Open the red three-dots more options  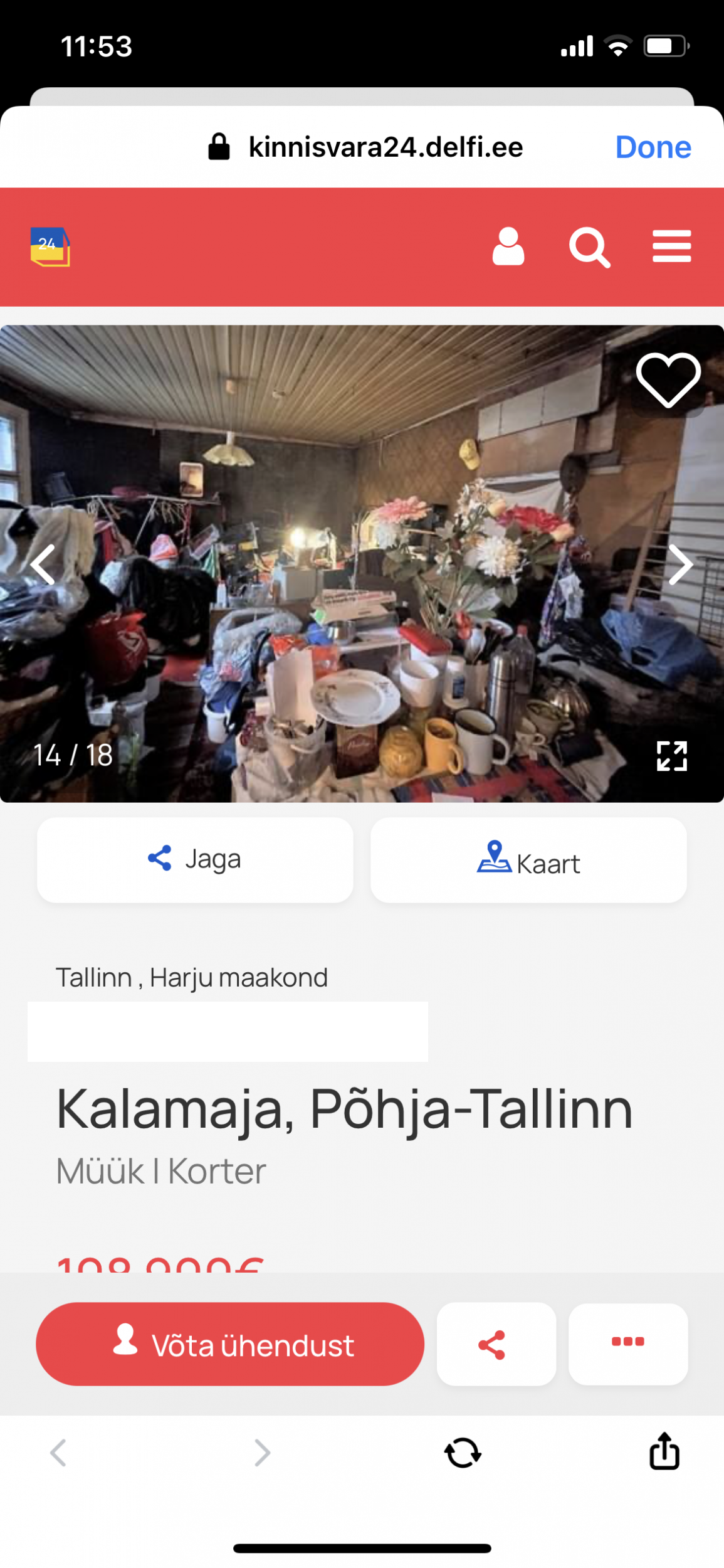[x=627, y=1343]
